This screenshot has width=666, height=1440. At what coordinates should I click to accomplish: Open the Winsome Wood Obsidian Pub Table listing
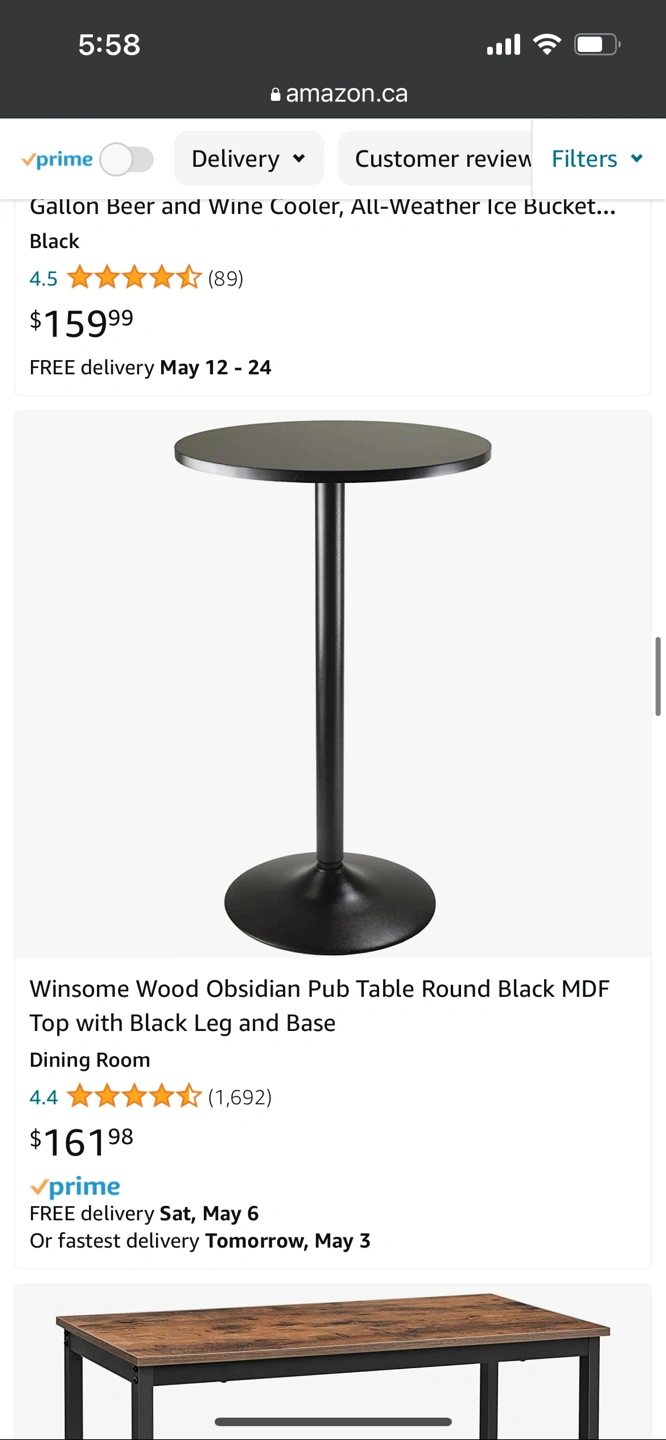[319, 1005]
